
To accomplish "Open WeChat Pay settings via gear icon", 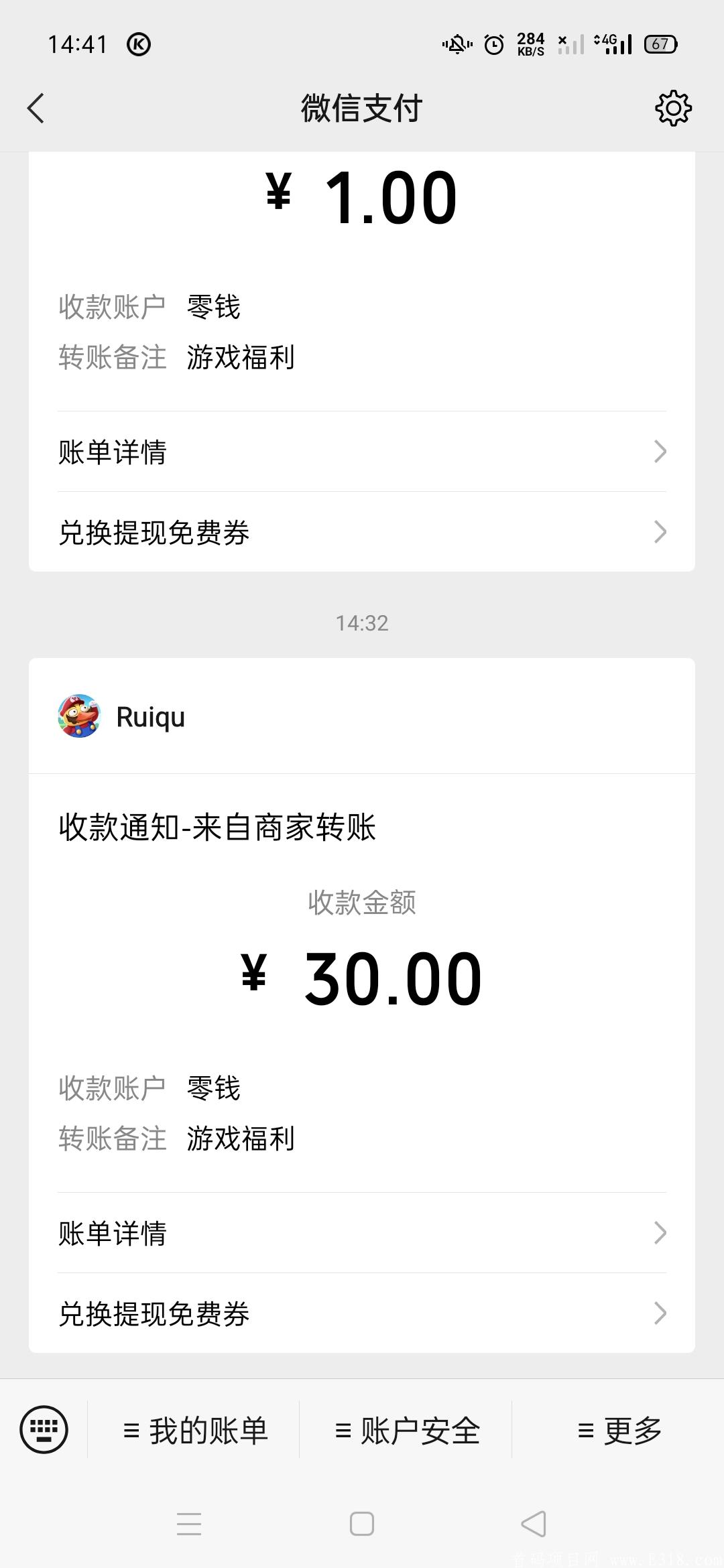I will coord(673,107).
